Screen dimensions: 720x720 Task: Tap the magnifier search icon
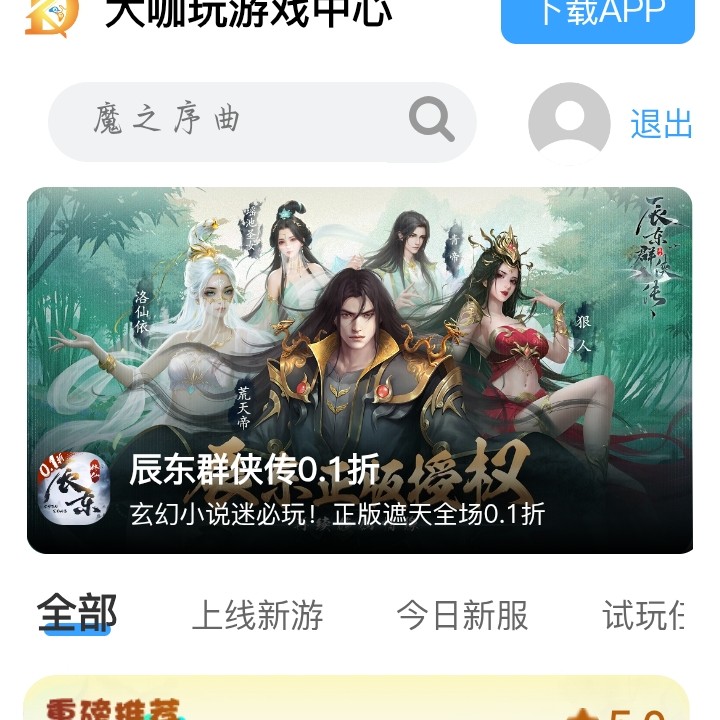pyautogui.click(x=432, y=121)
